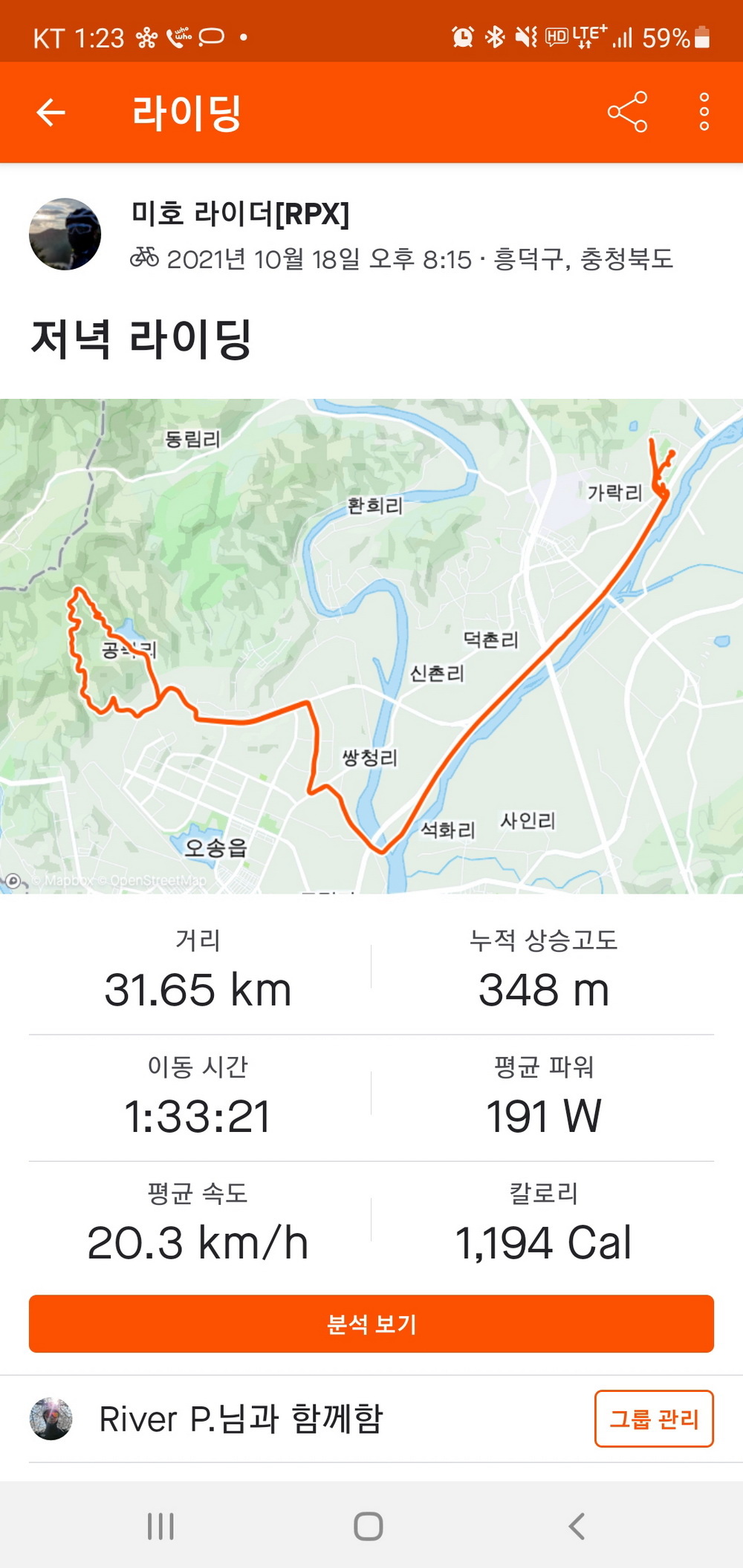The width and height of the screenshot is (743, 1568).
Task: Go back from the 라이딩 screen
Action: (x=51, y=113)
